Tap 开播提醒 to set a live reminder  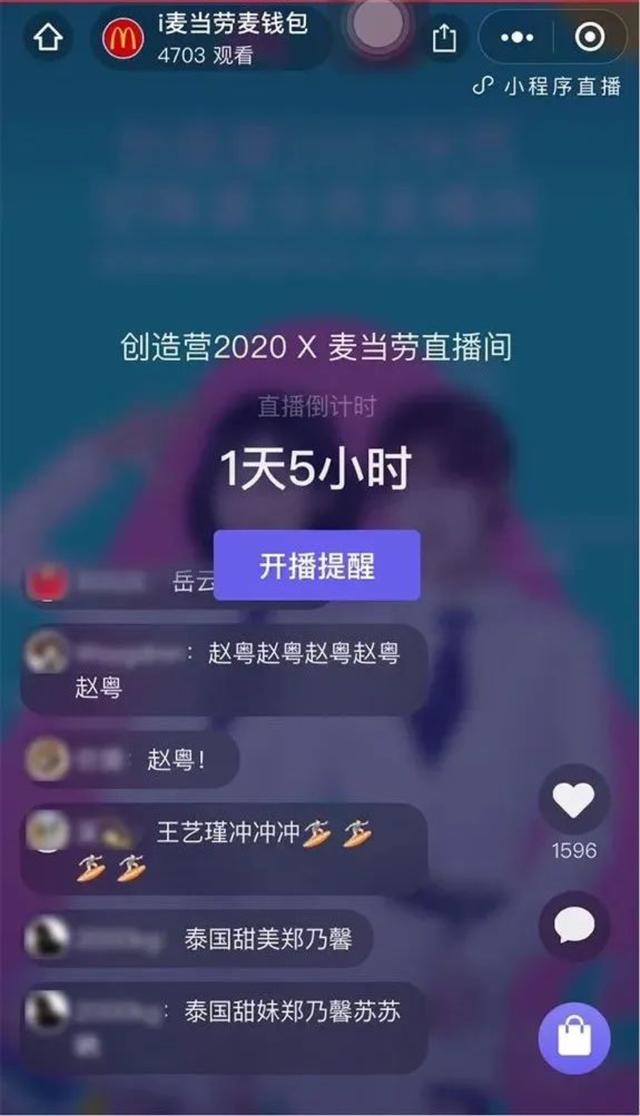(317, 565)
